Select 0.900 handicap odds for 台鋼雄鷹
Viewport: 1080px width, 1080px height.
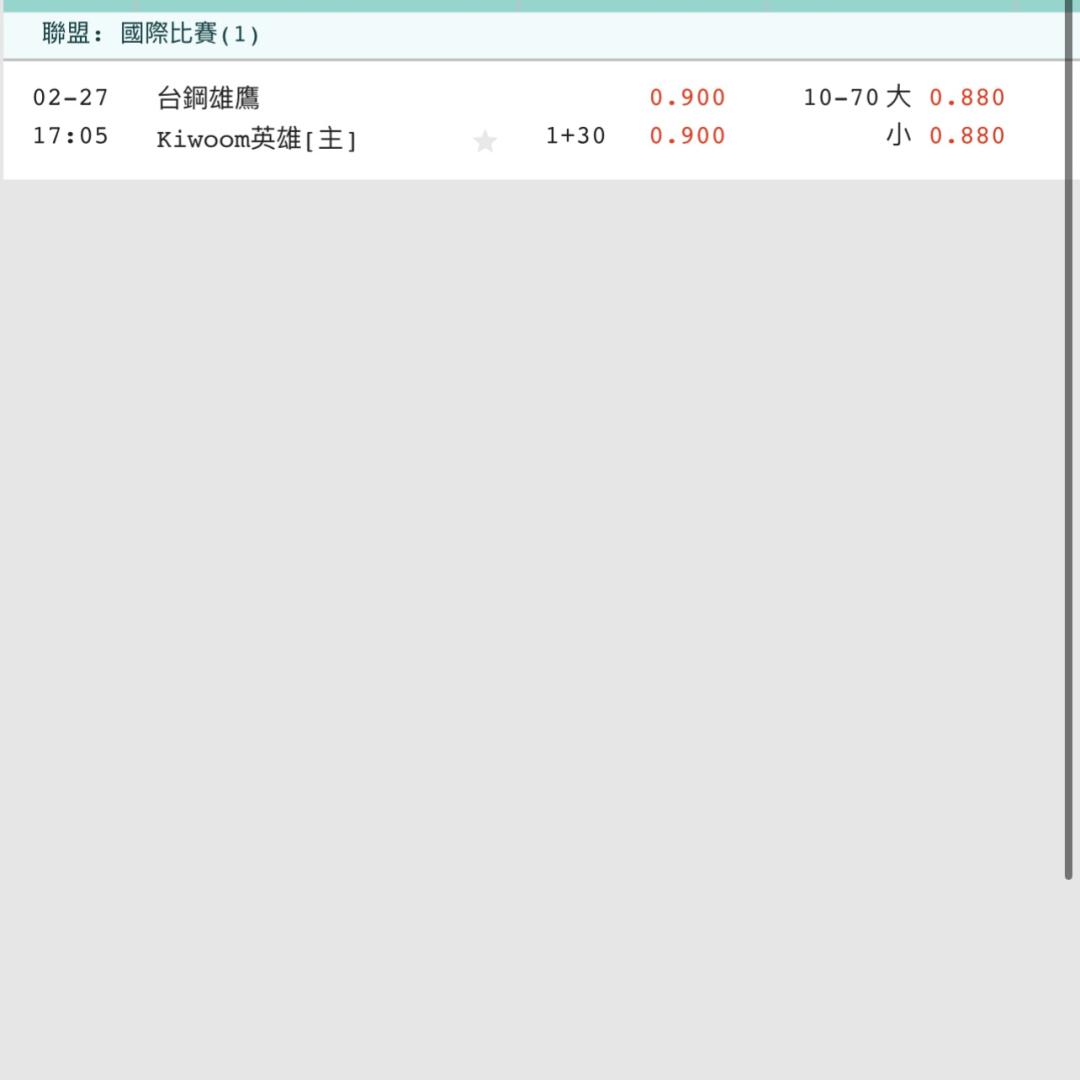click(x=687, y=98)
